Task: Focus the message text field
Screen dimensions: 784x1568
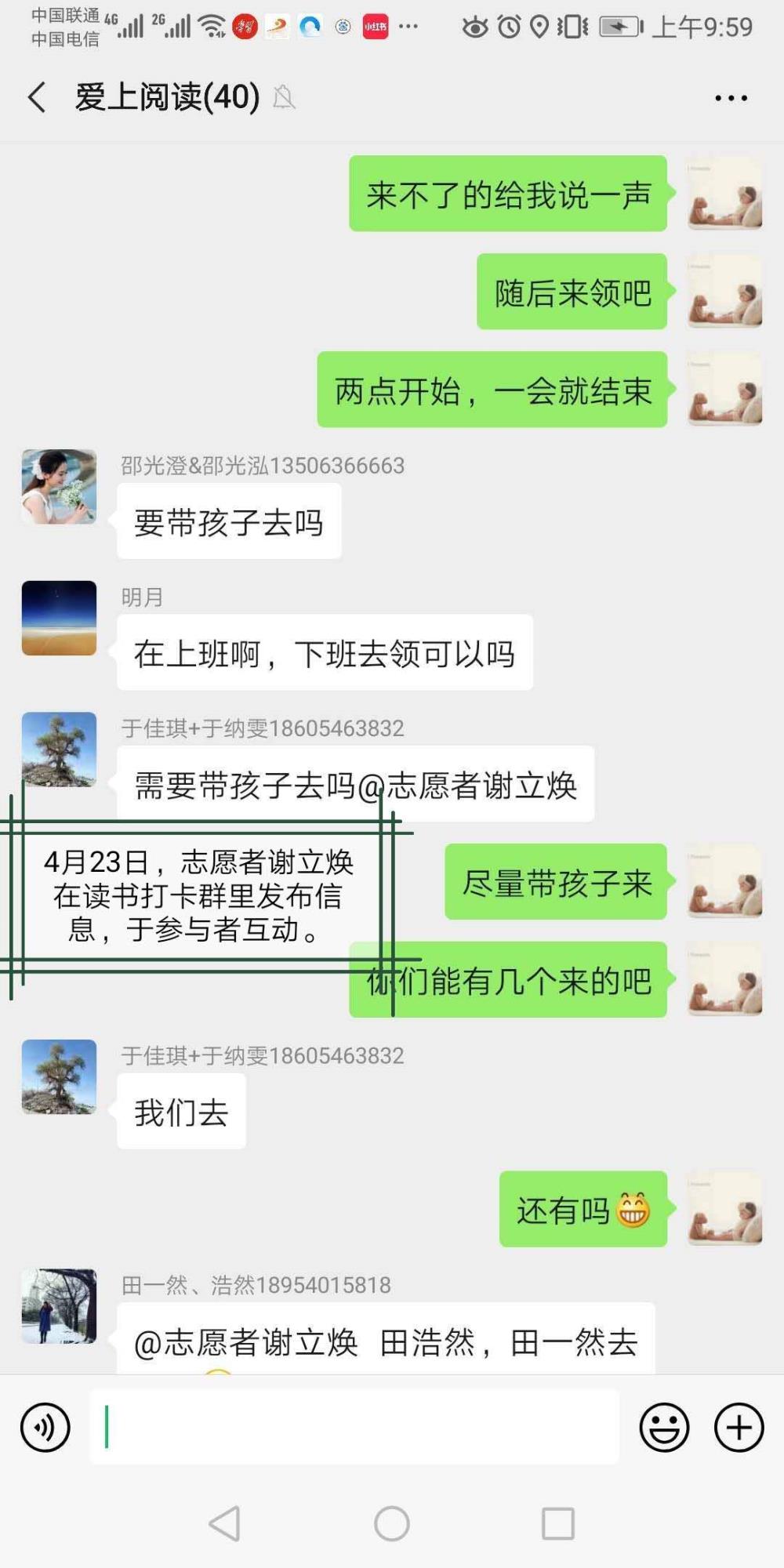Action: 354,1427
